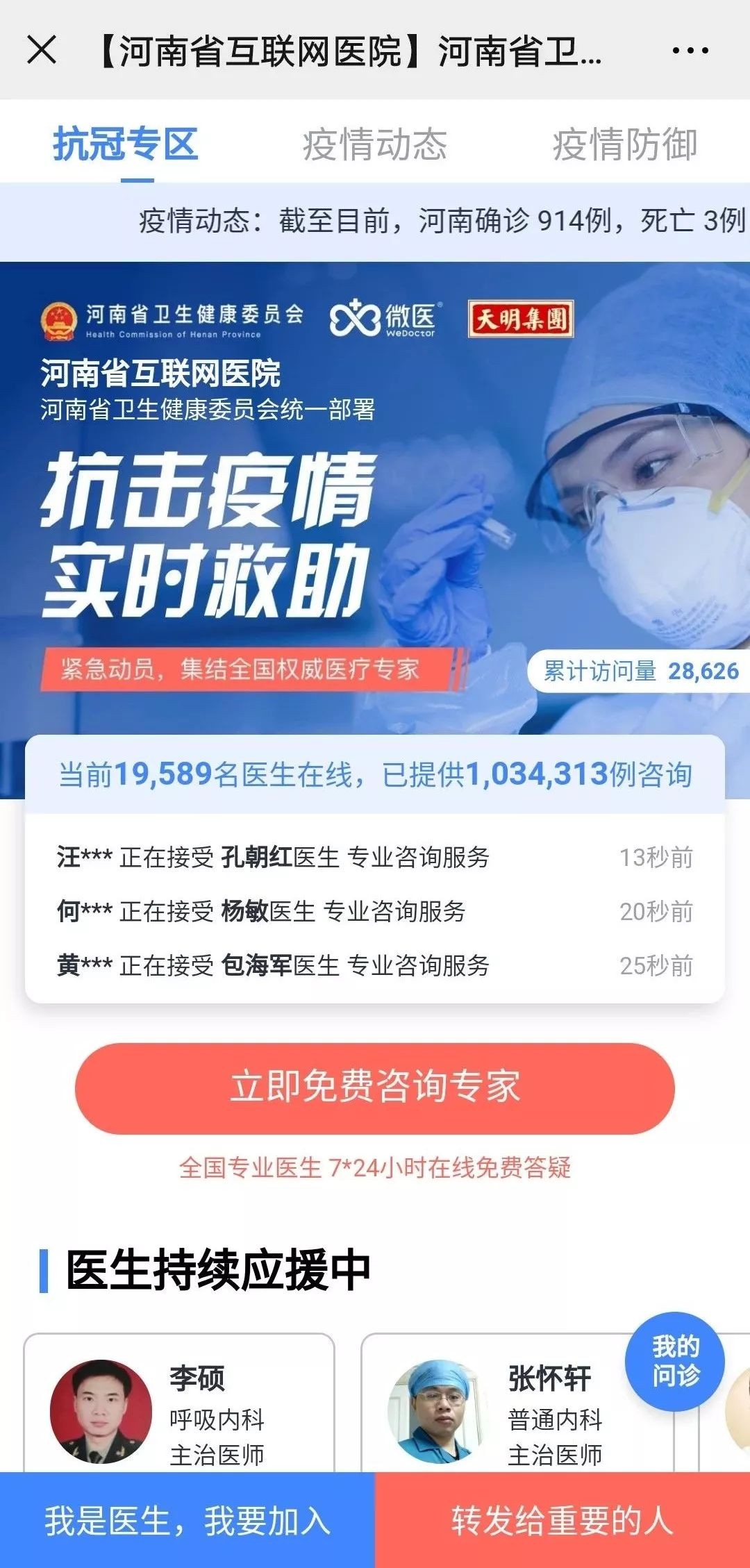The image size is (750, 1568).
Task: Close the webview with the X icon
Action: (x=42, y=51)
